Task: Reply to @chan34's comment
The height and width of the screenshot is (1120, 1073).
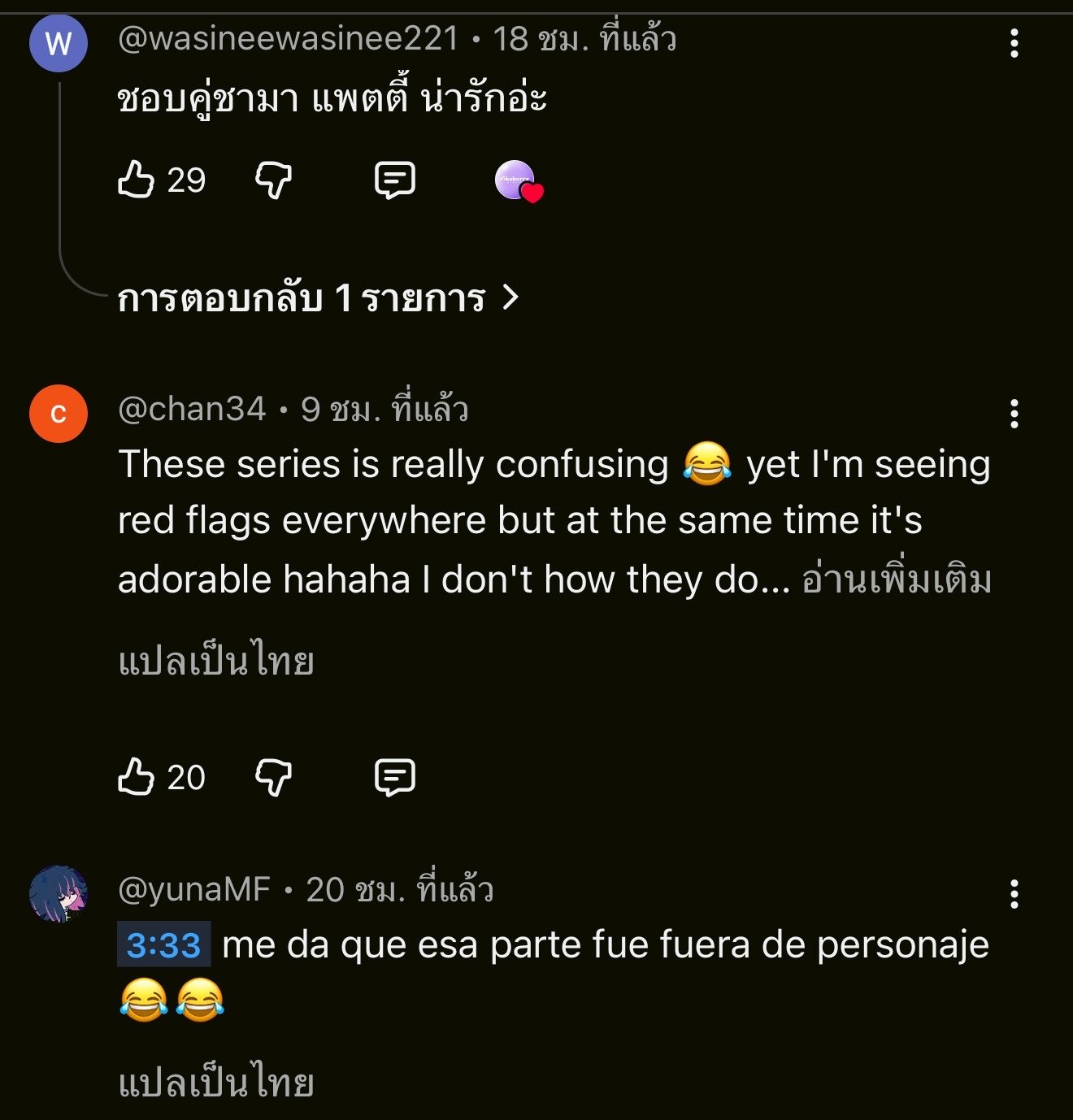Action: [395, 777]
